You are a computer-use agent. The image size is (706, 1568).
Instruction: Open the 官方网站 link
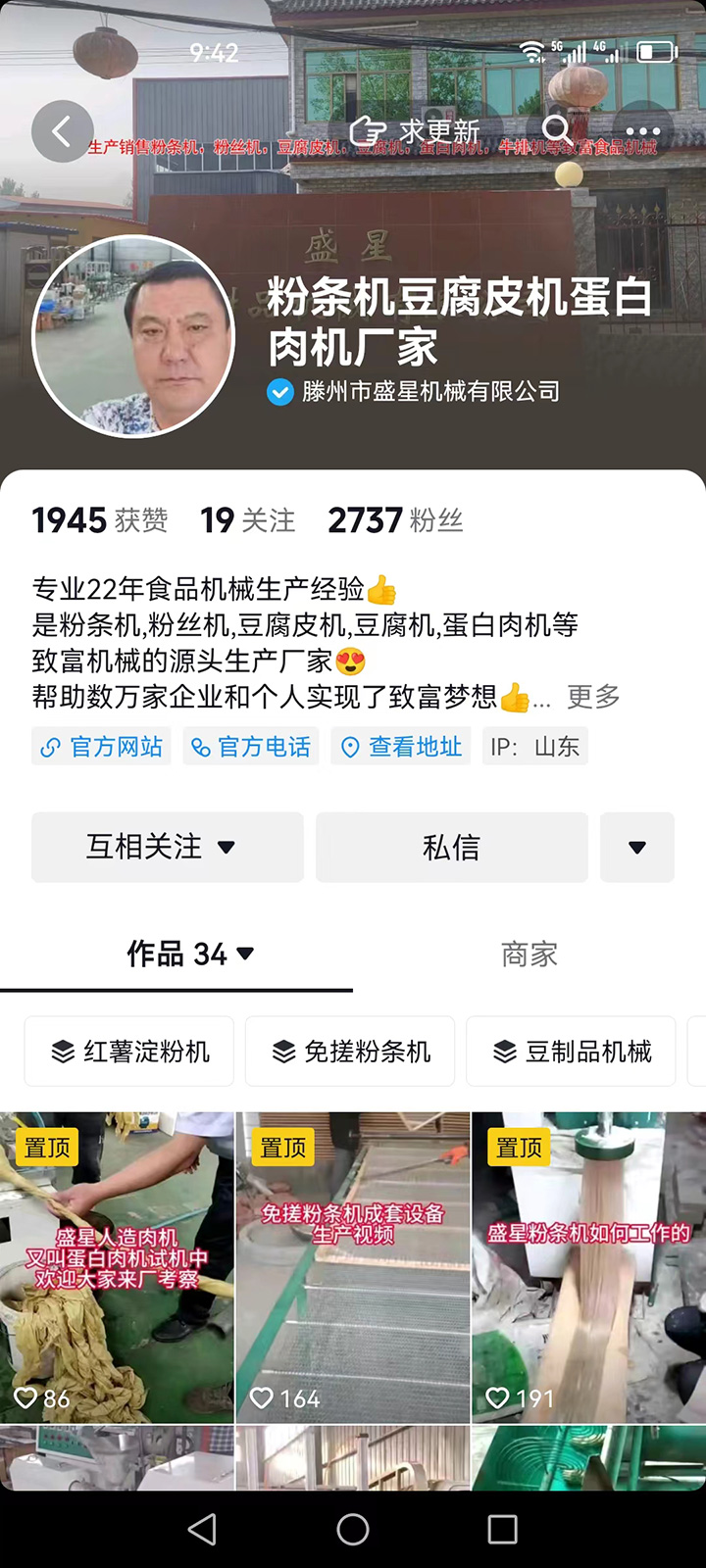pos(102,747)
